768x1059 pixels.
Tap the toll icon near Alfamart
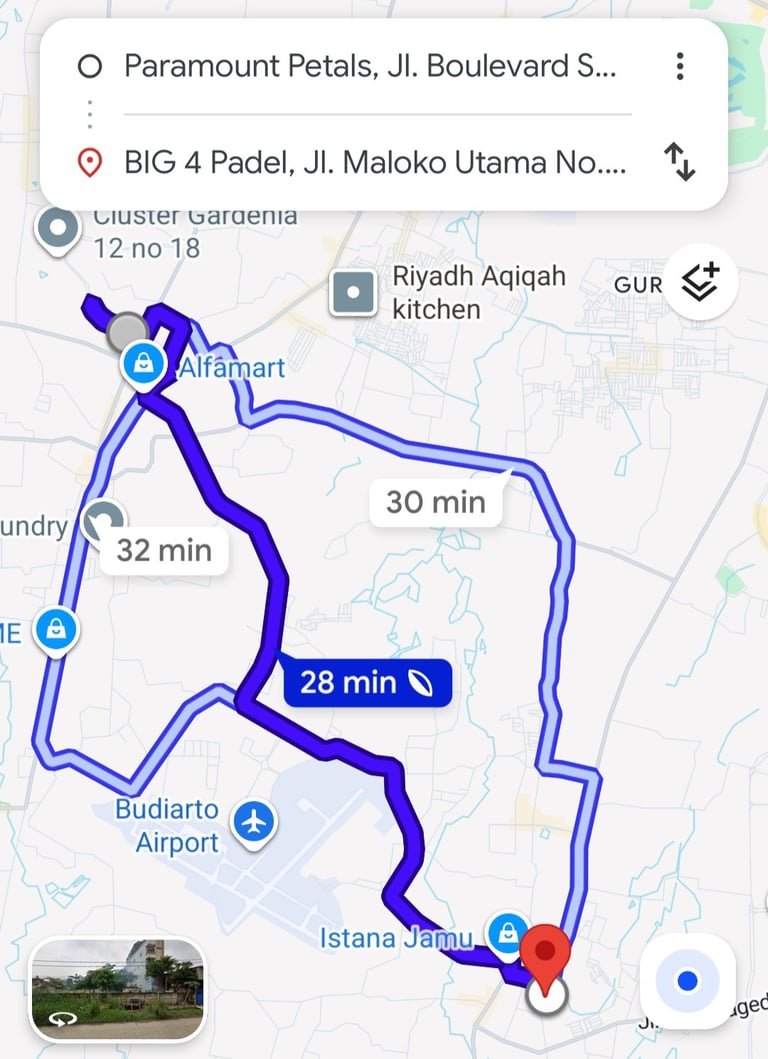pyautogui.click(x=143, y=363)
